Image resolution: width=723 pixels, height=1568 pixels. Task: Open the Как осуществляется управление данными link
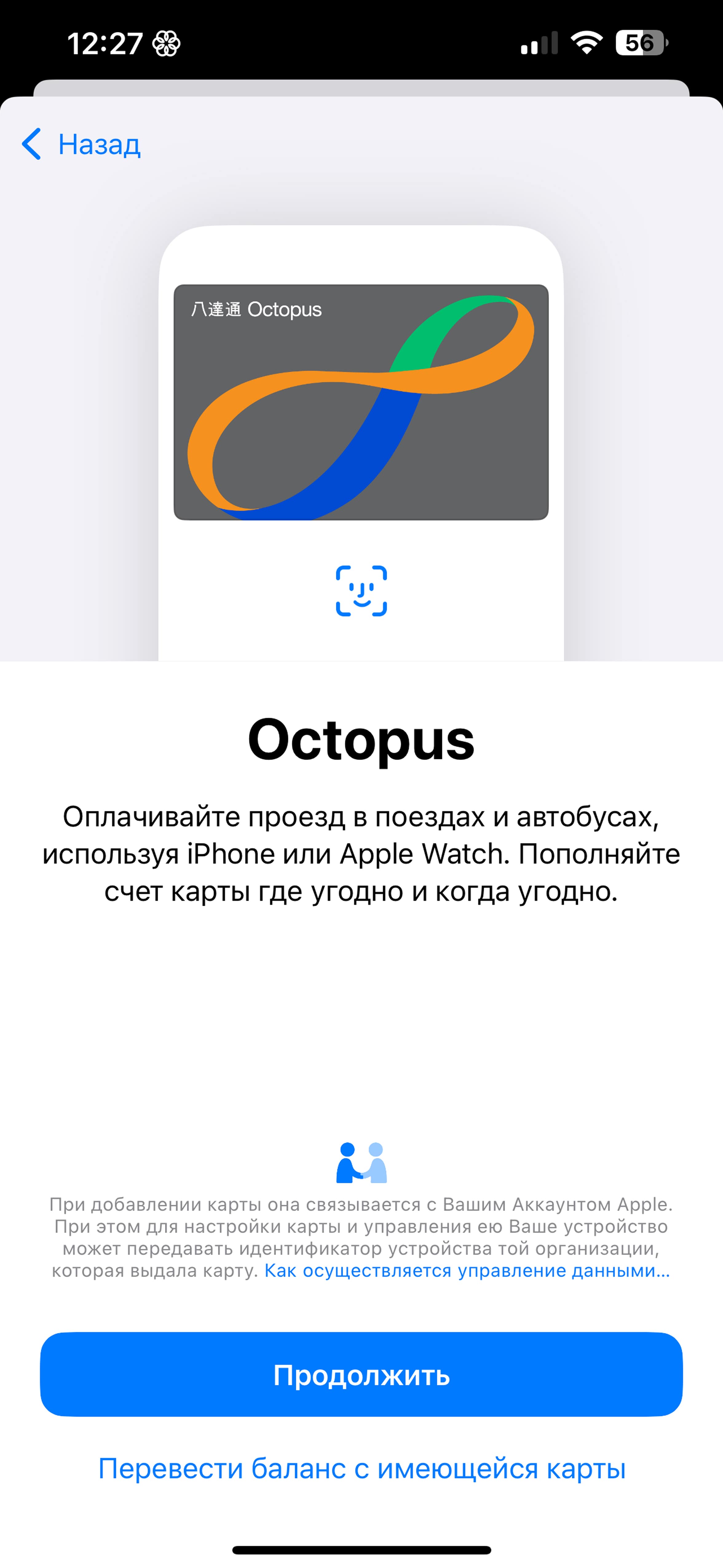point(467,1271)
